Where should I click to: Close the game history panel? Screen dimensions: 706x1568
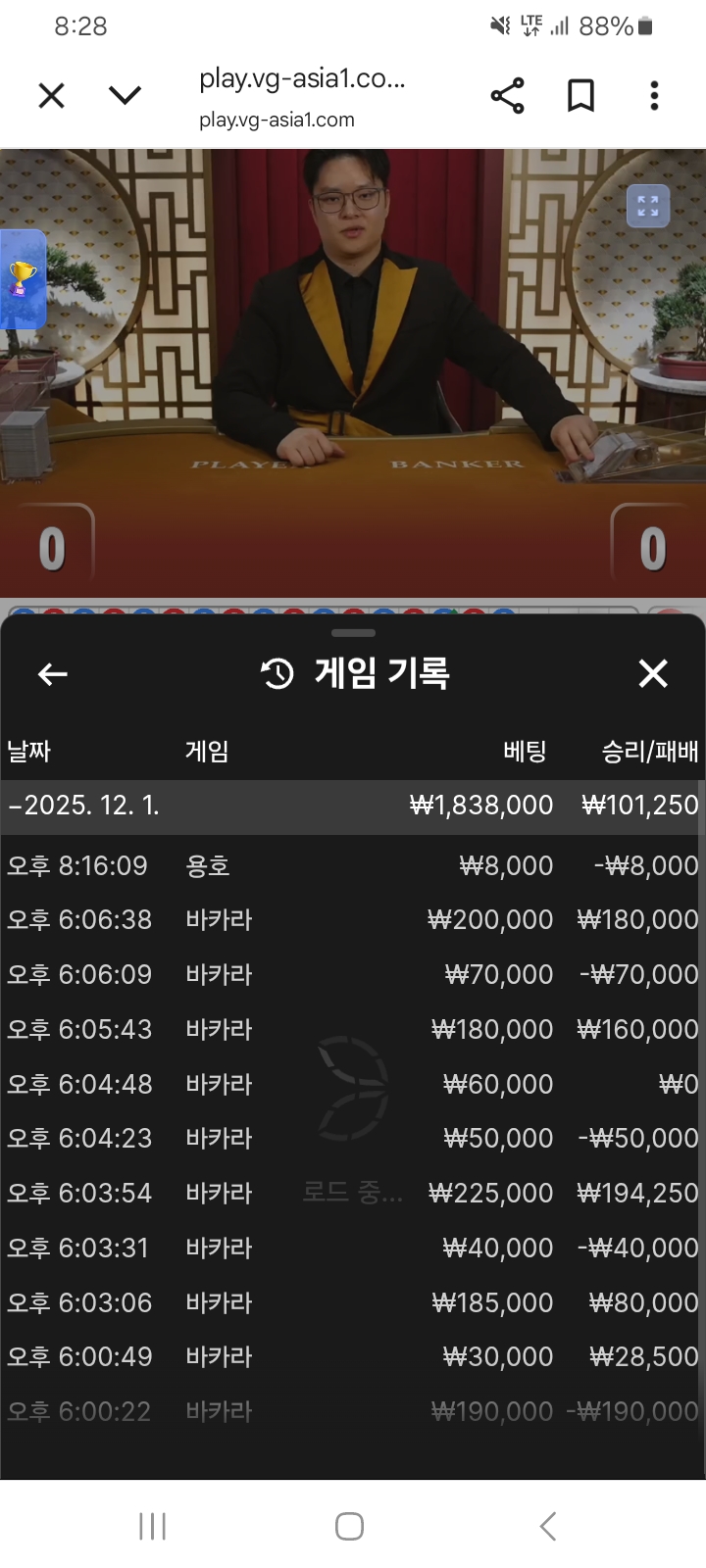652,673
